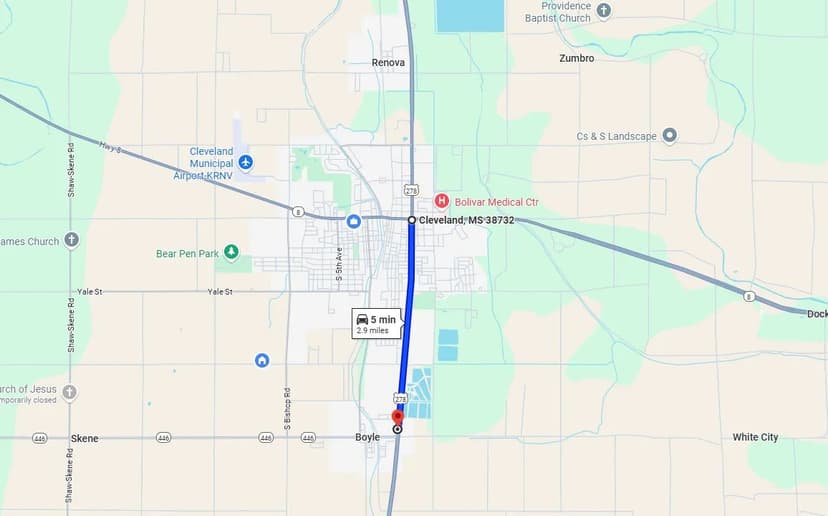Open the Cs & S Landscape pin
This screenshot has width=828, height=516.
pyautogui.click(x=669, y=135)
